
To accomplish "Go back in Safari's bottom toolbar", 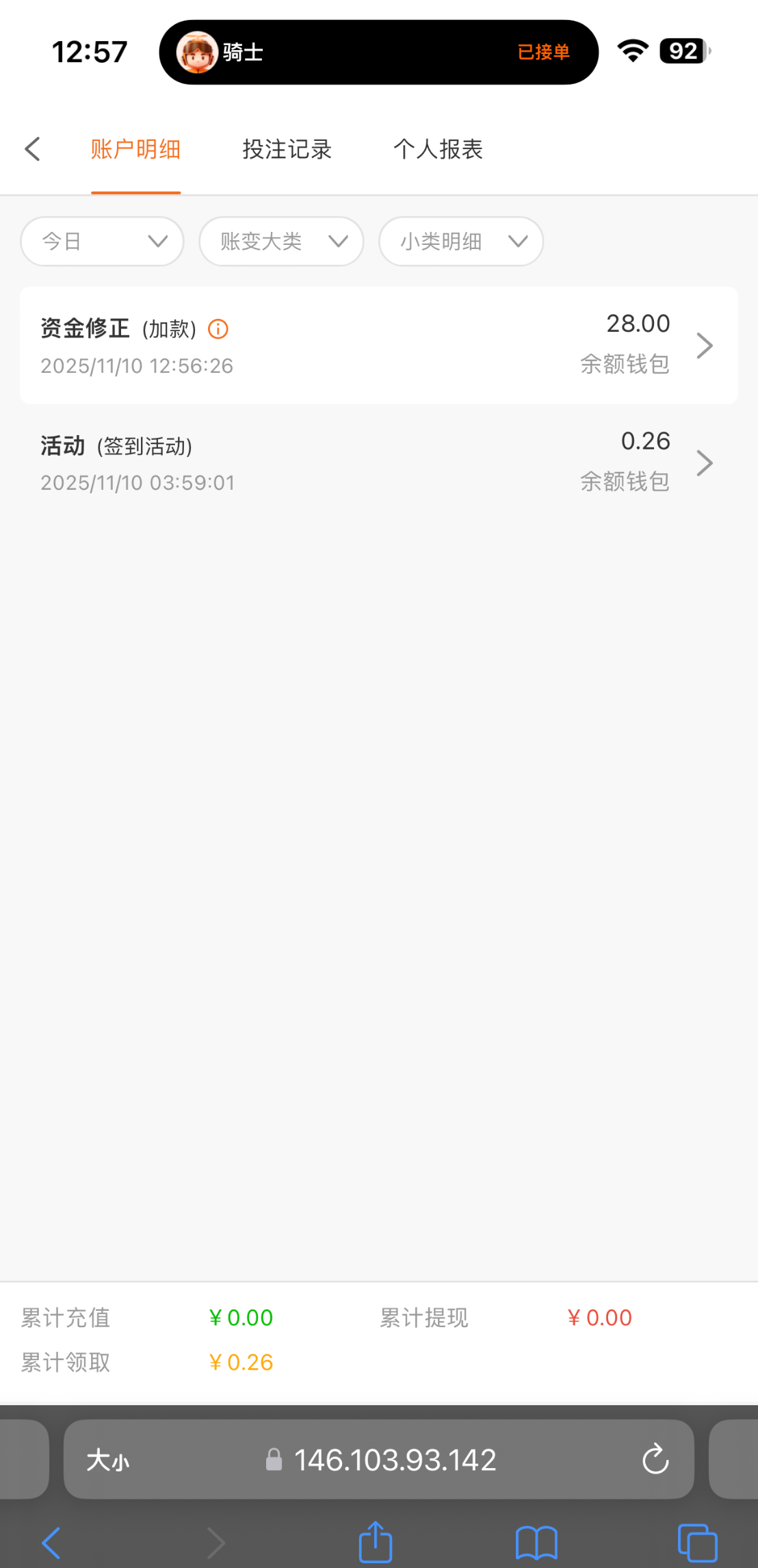I will [x=52, y=1543].
